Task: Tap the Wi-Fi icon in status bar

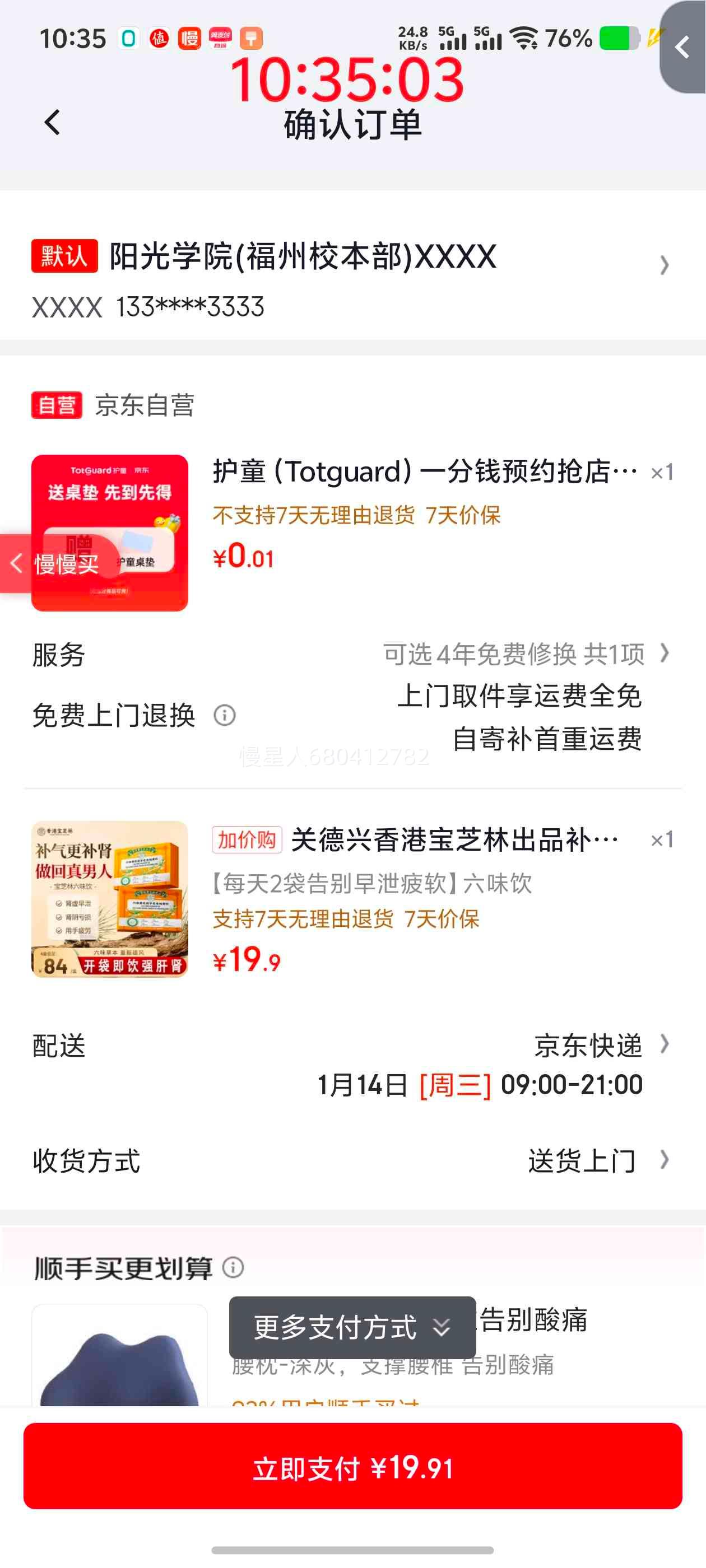Action: [x=523, y=38]
